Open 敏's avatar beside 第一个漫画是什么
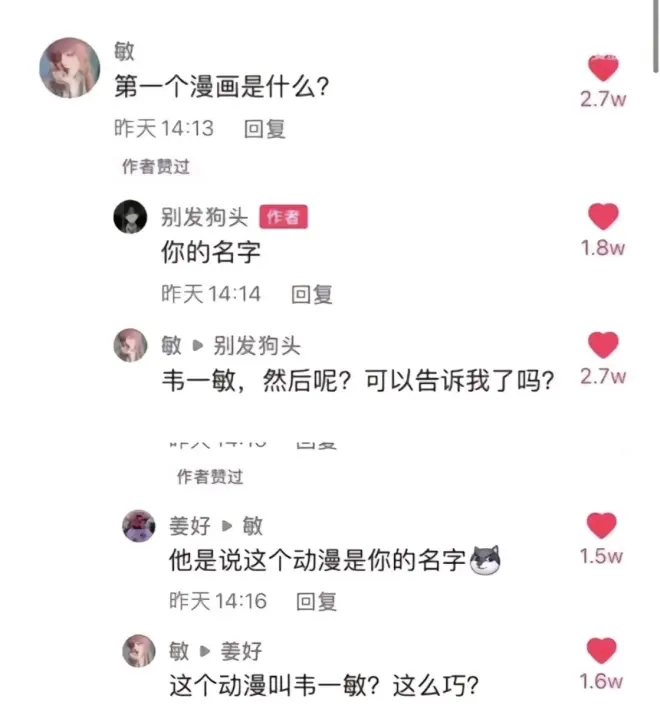This screenshot has height=715, width=660. 69,69
